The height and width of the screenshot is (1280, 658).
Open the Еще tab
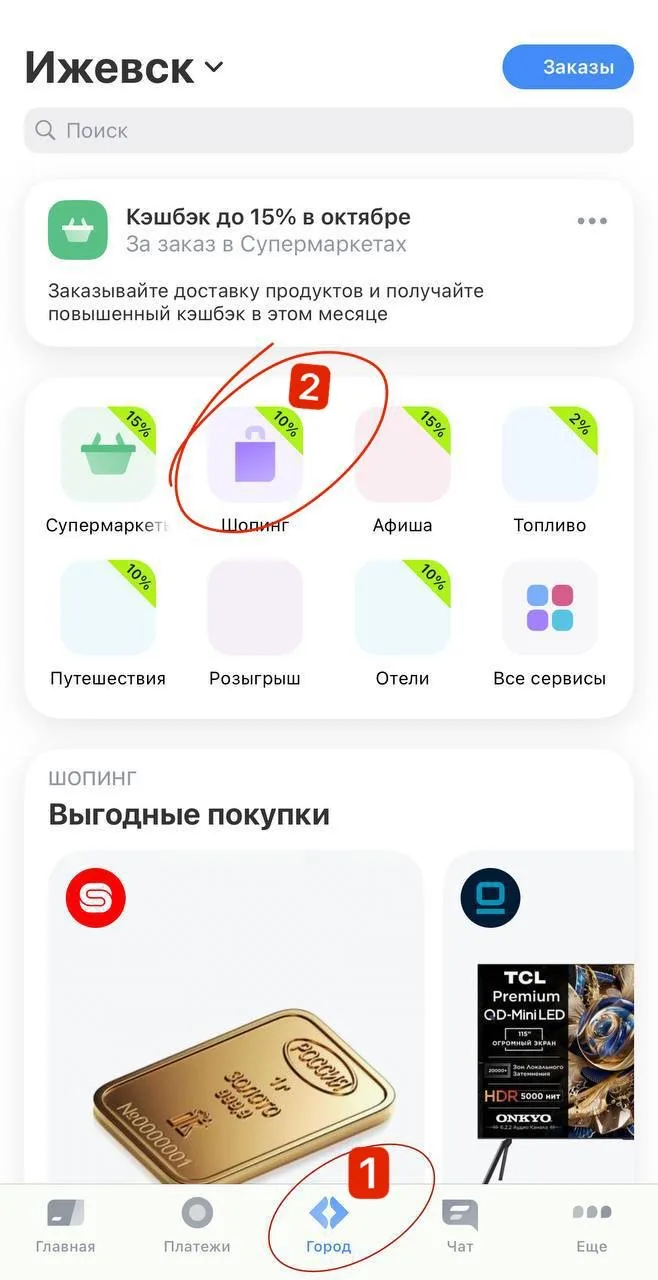pyautogui.click(x=591, y=1226)
